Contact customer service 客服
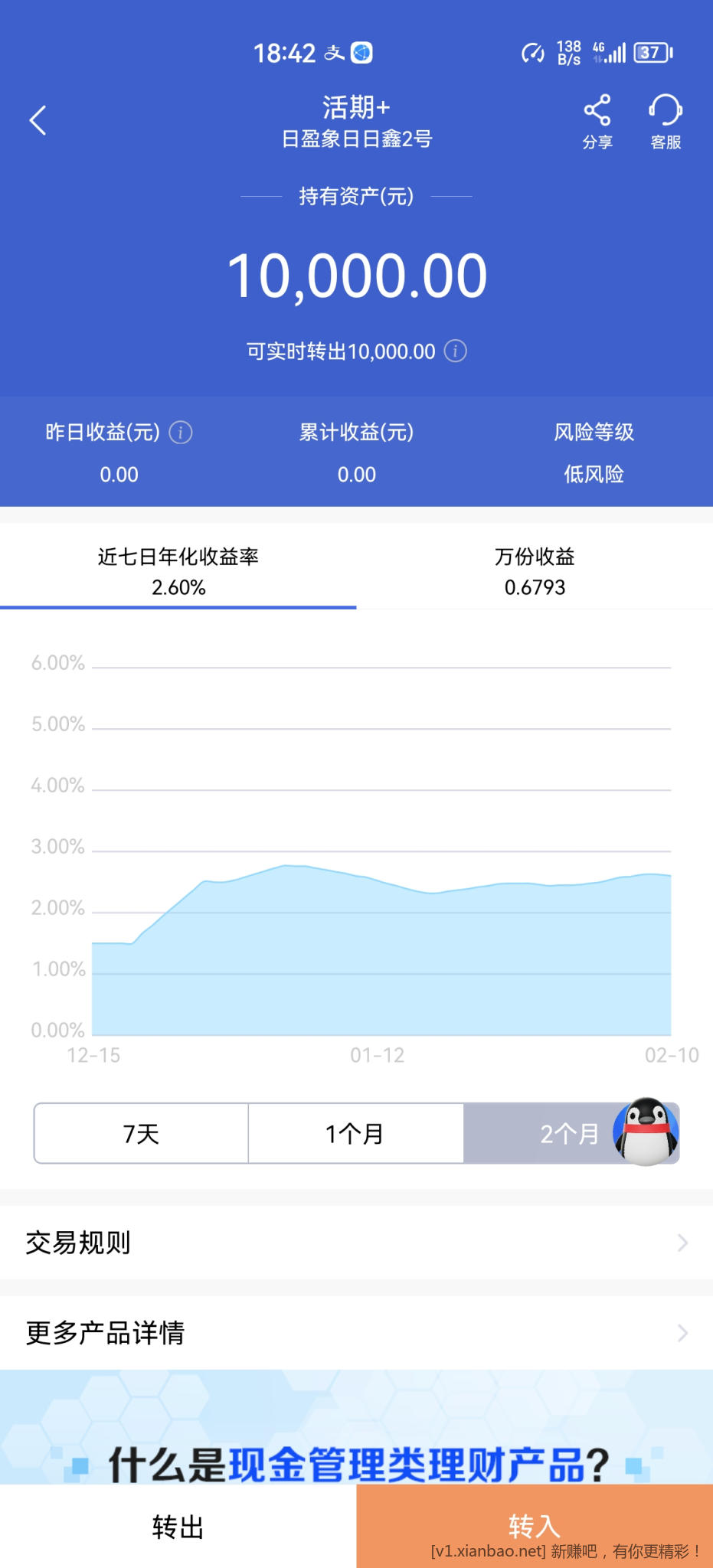Screen dimensions: 713x1568 coord(665,120)
